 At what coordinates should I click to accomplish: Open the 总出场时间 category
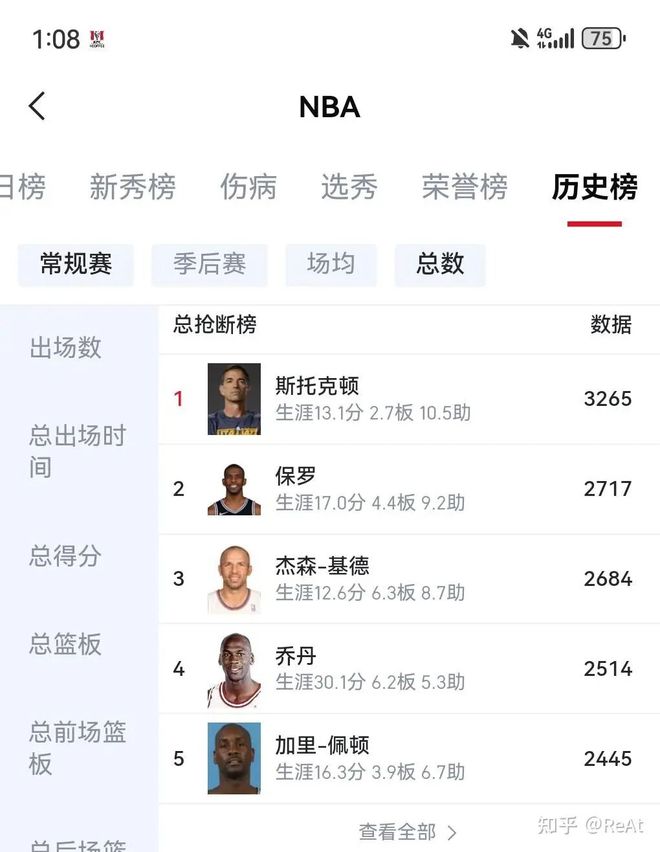pos(78,451)
